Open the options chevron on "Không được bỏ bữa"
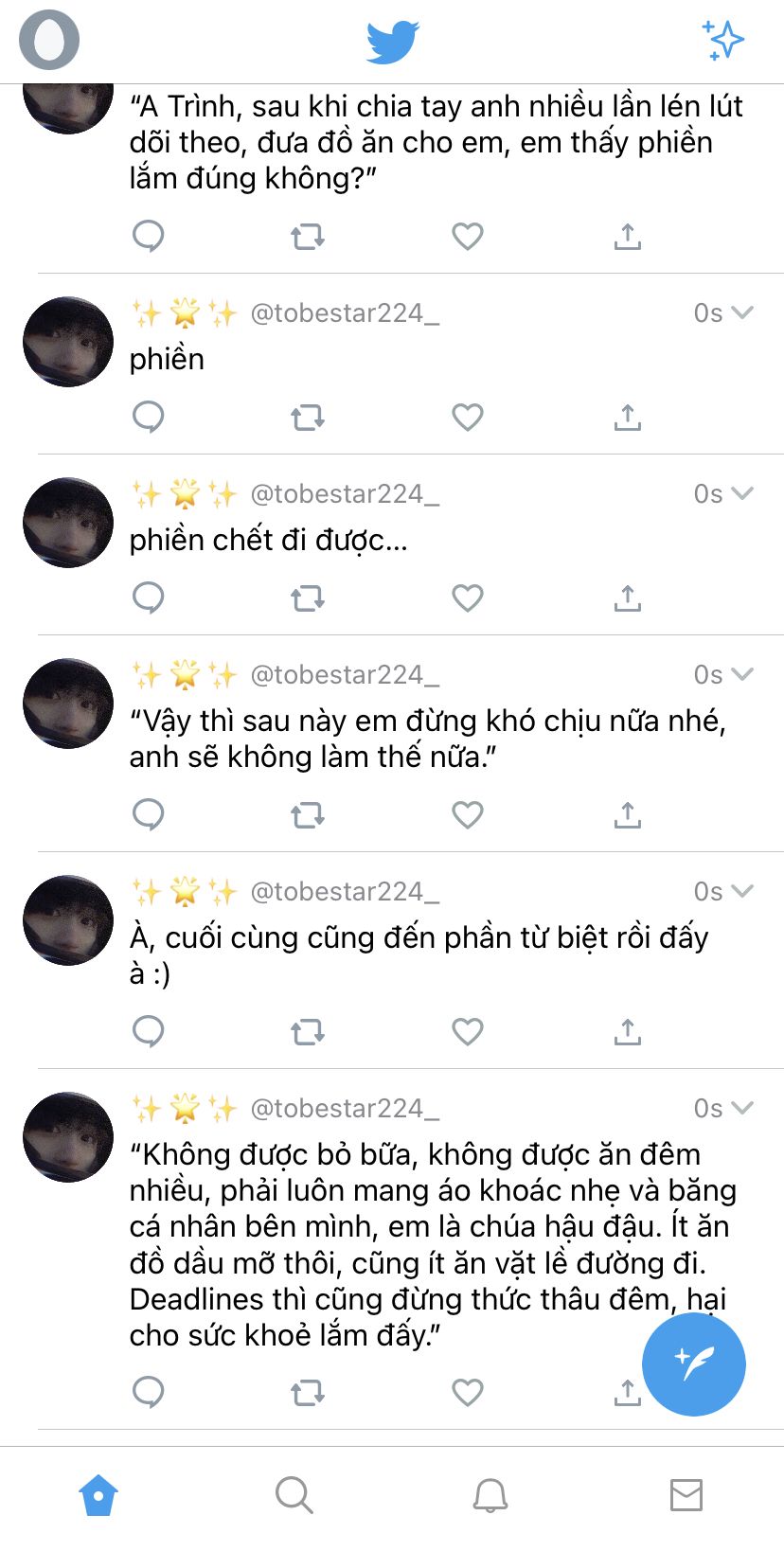The width and height of the screenshot is (784, 1551). (x=742, y=1108)
